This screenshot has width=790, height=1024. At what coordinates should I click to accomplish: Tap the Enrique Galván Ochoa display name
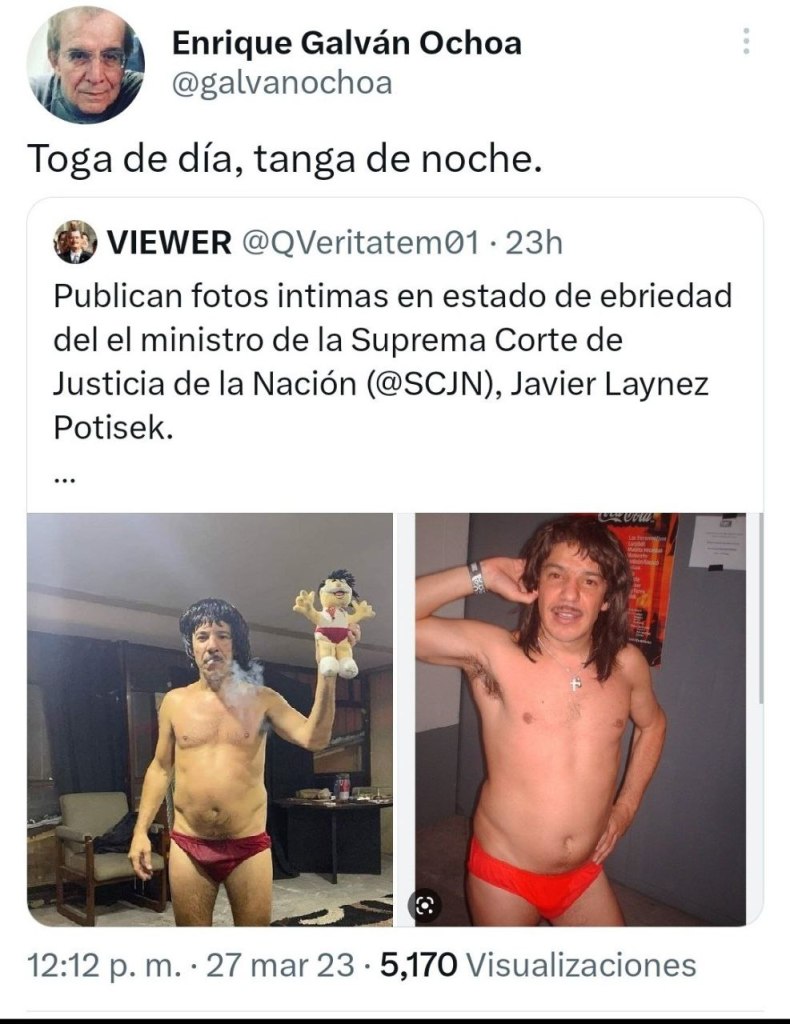(x=346, y=43)
